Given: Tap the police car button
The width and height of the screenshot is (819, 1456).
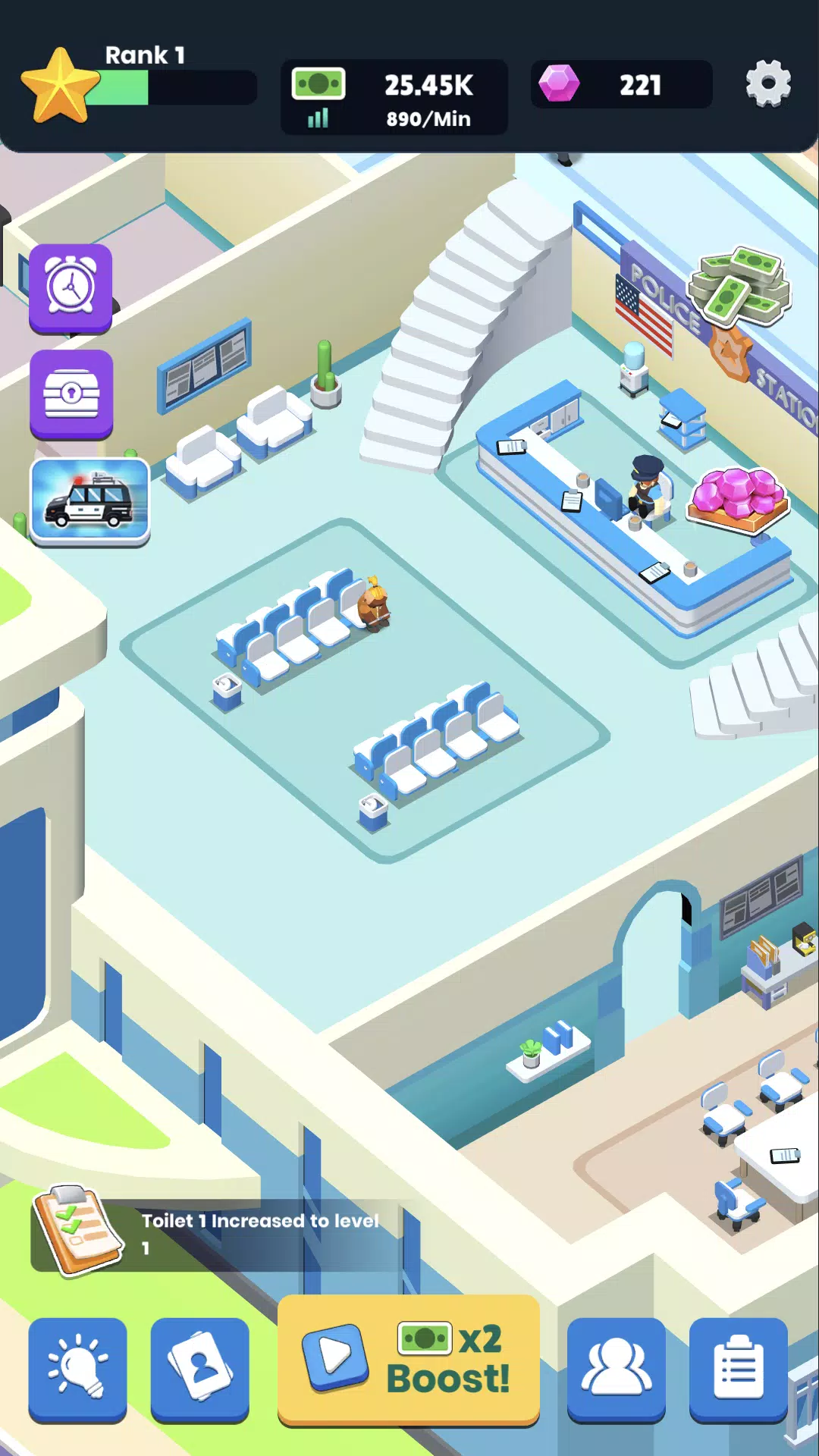Looking at the screenshot, I should (x=90, y=501).
